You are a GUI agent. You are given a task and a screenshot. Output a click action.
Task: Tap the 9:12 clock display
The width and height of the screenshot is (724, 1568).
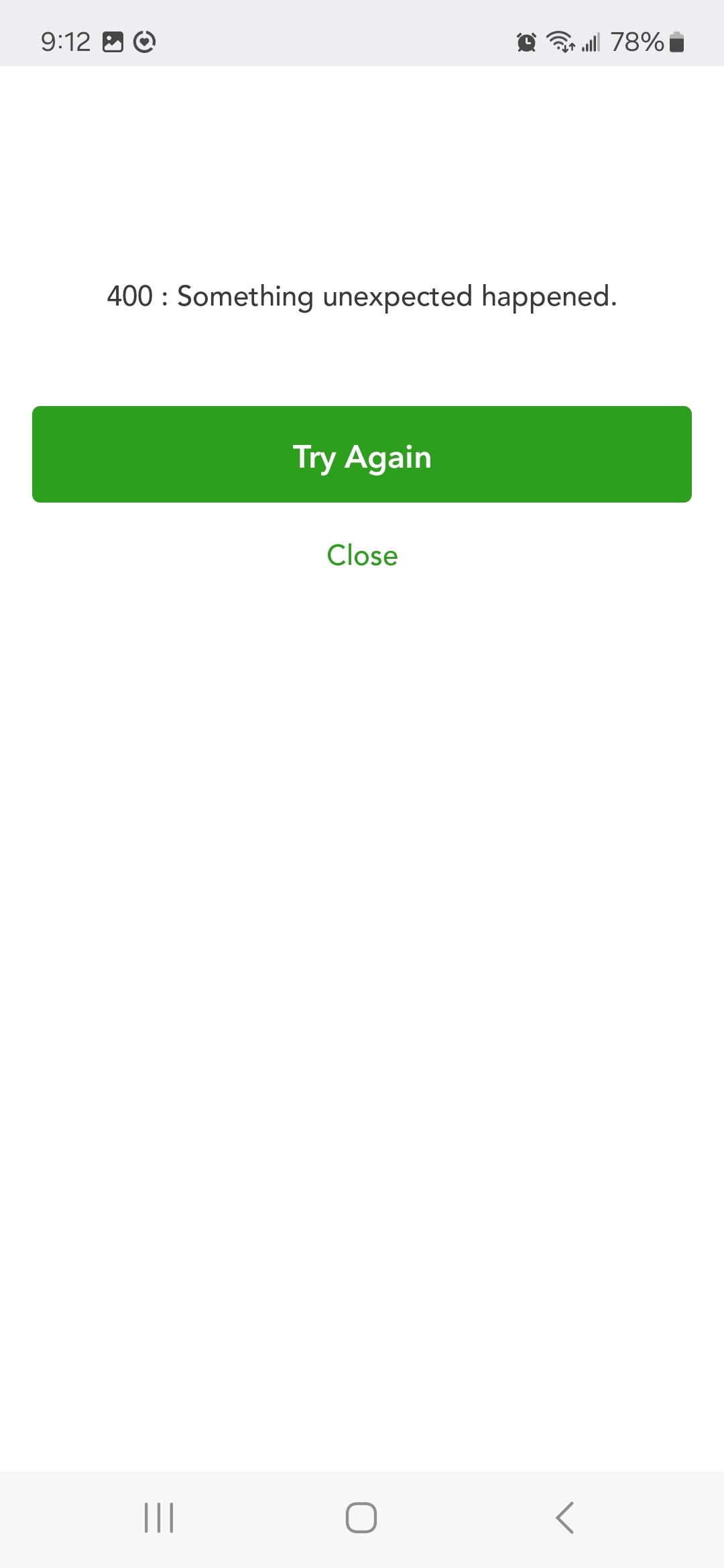66,42
